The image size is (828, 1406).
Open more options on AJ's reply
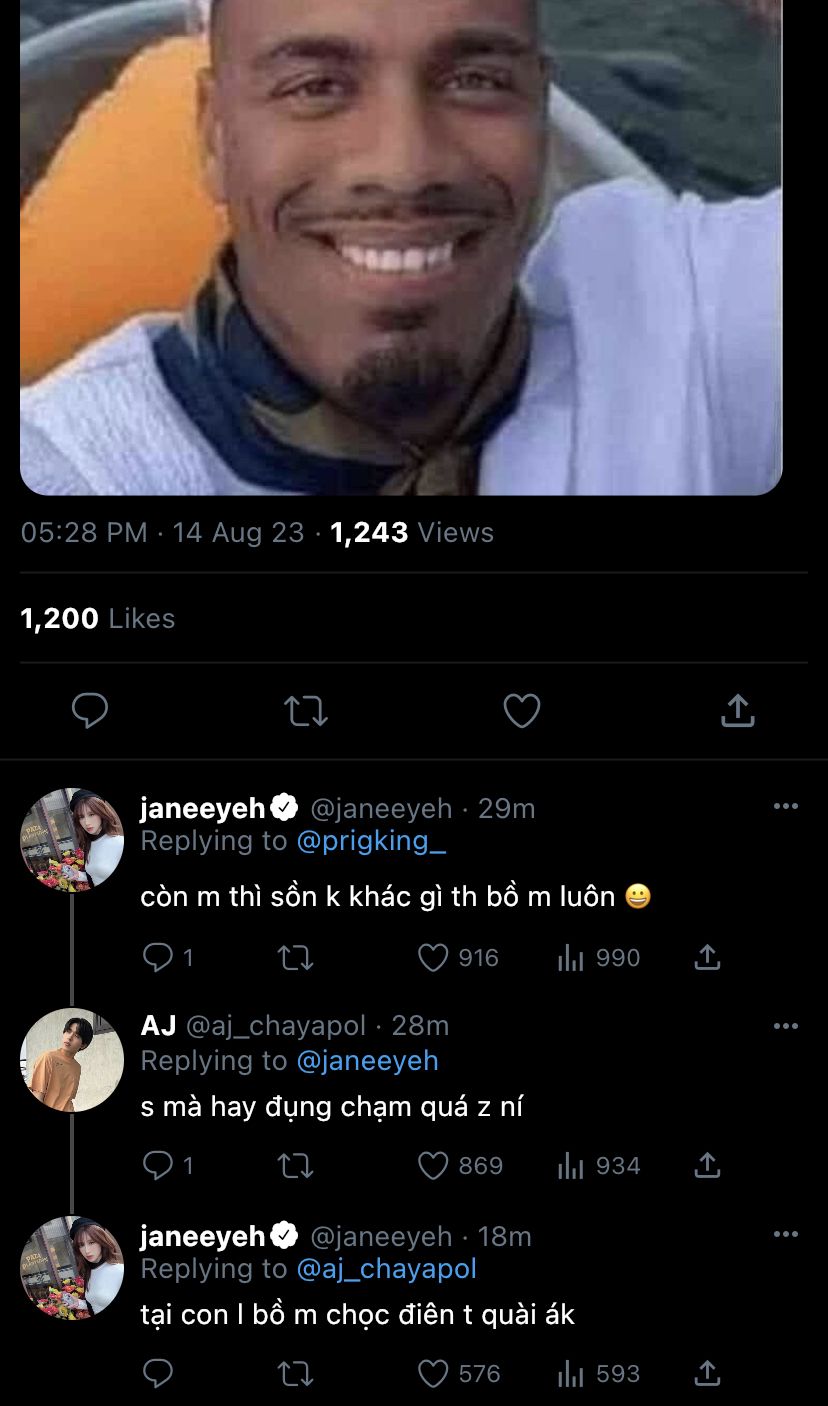pos(786,1026)
